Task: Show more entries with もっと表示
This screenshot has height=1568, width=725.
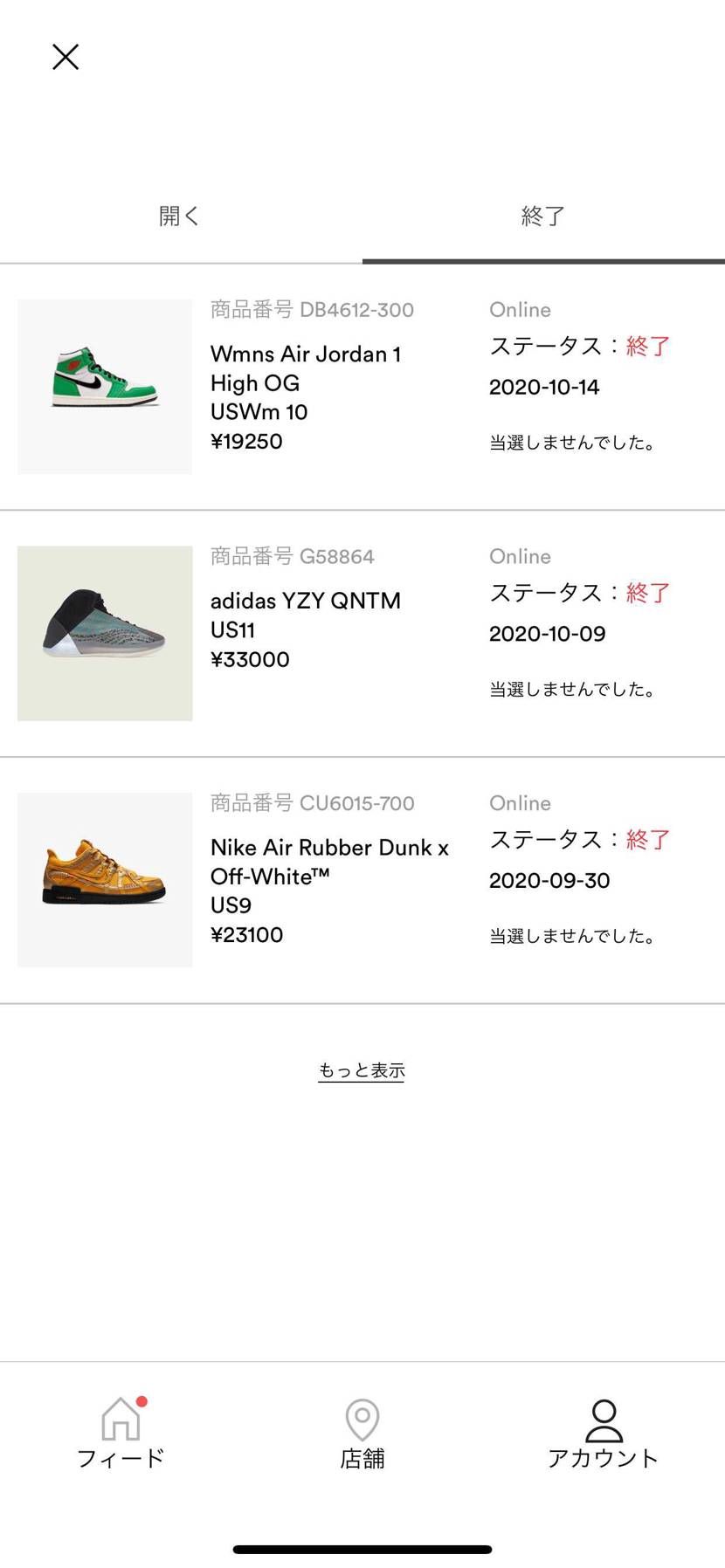Action: (x=360, y=1069)
